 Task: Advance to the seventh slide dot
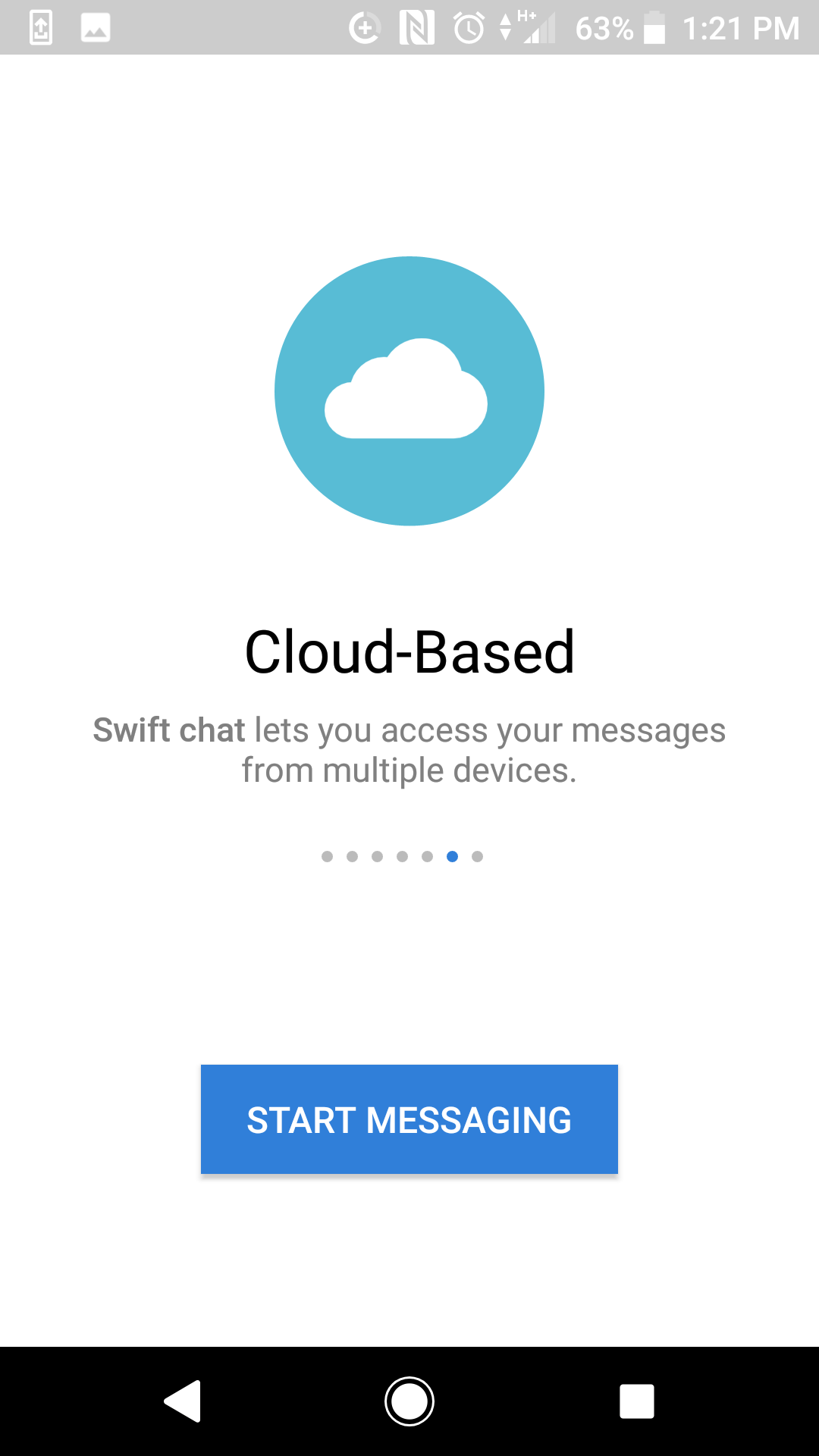pos(478,856)
